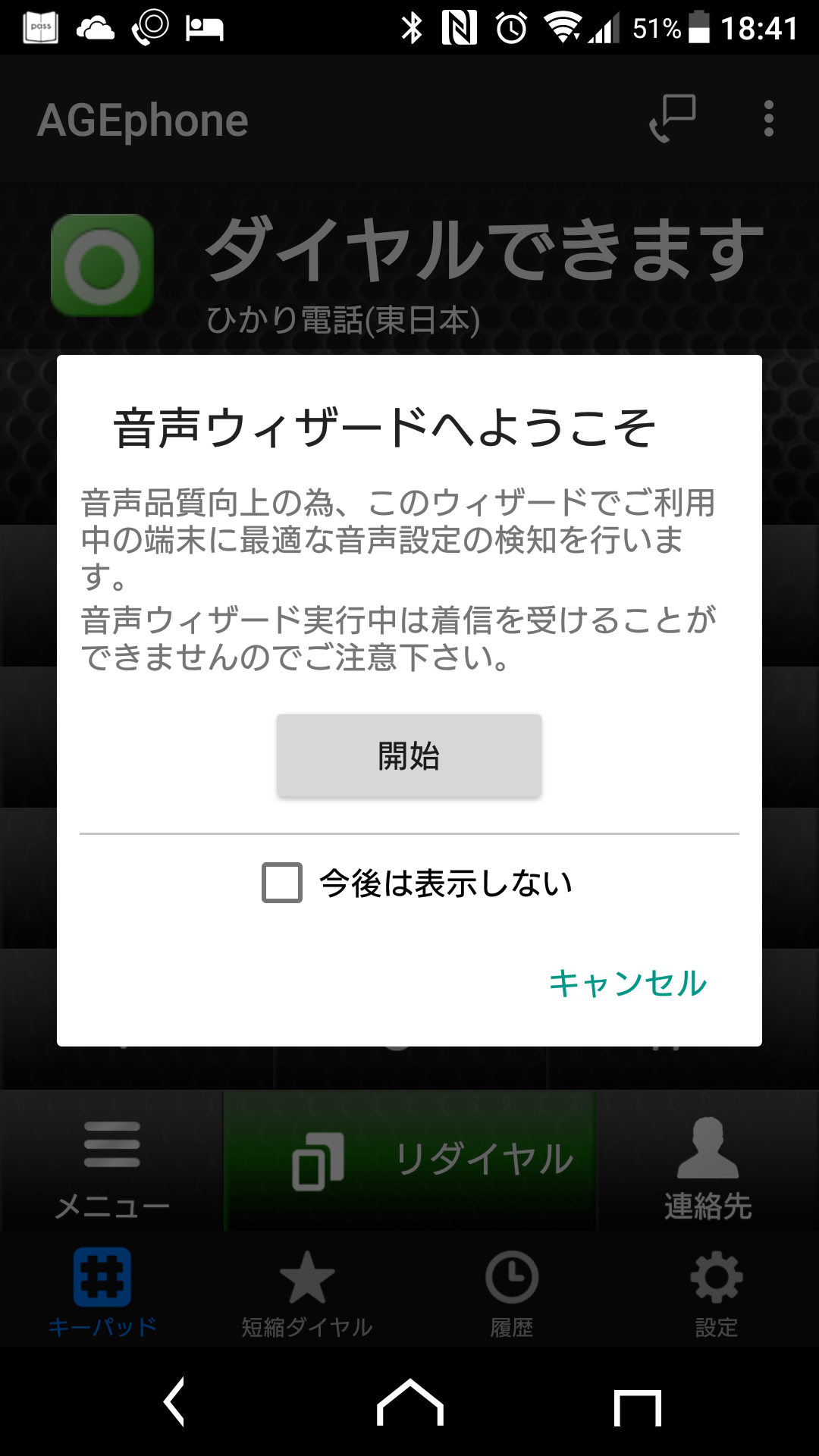Go to the home screen

point(409,1403)
